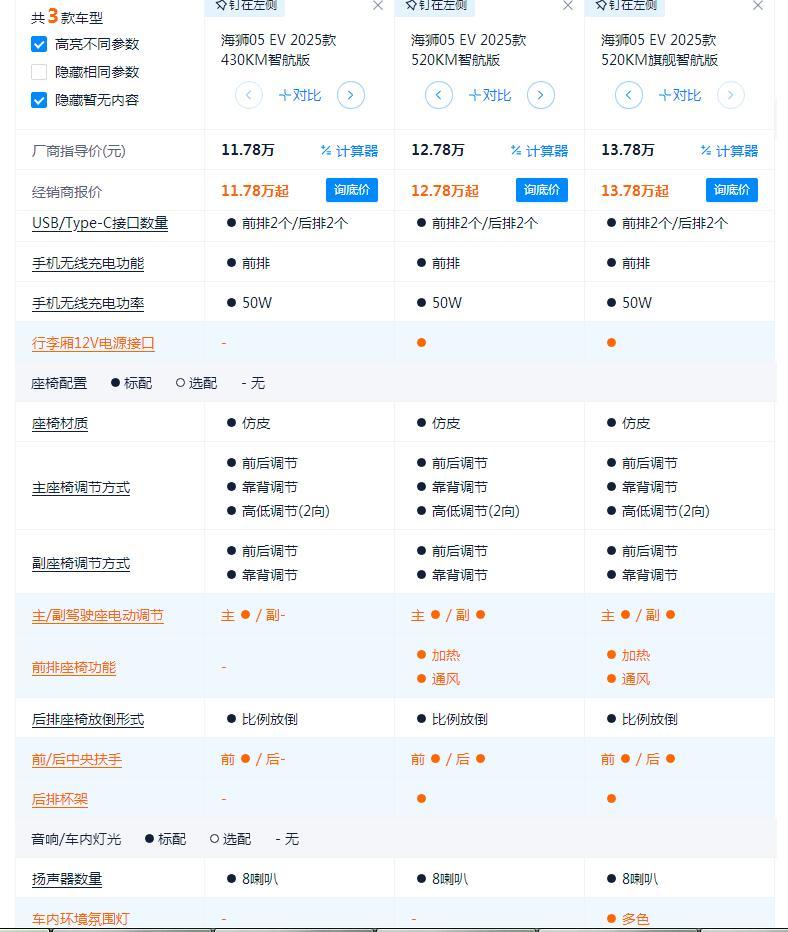788x932 pixels.
Task: Tap 询底价 for the 13.78万起 model
Action: [731, 190]
